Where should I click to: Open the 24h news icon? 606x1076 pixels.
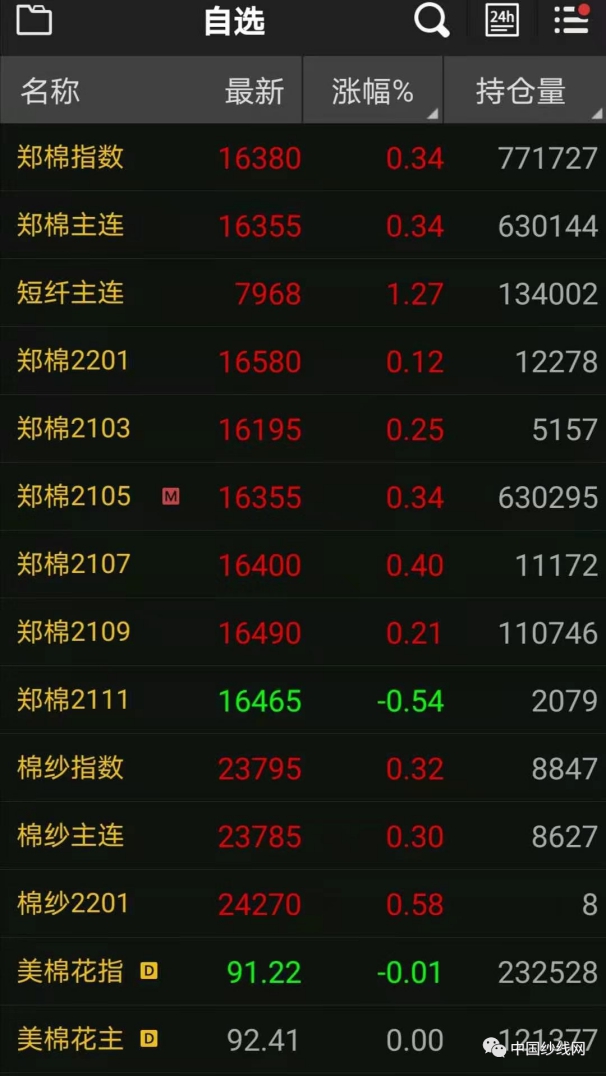click(502, 21)
